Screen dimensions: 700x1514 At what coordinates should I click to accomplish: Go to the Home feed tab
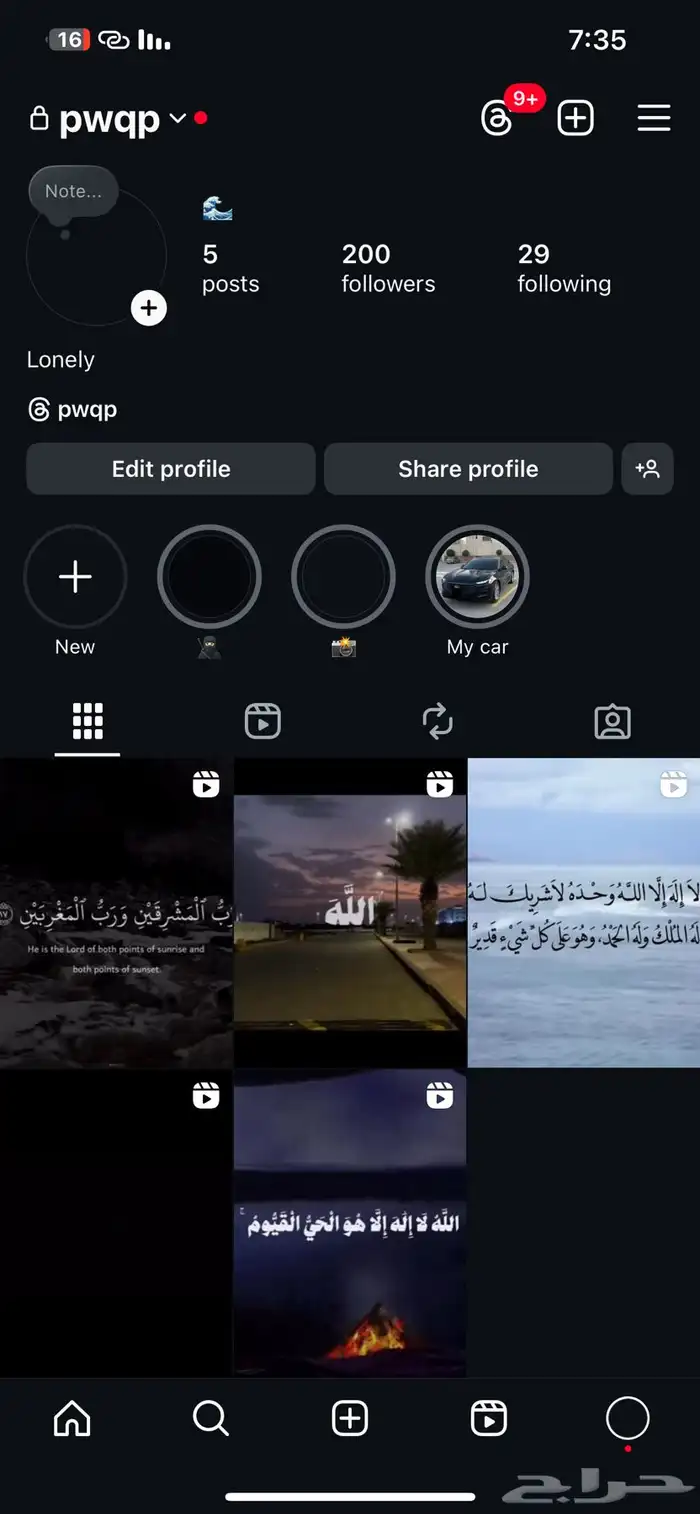pyautogui.click(x=72, y=1418)
